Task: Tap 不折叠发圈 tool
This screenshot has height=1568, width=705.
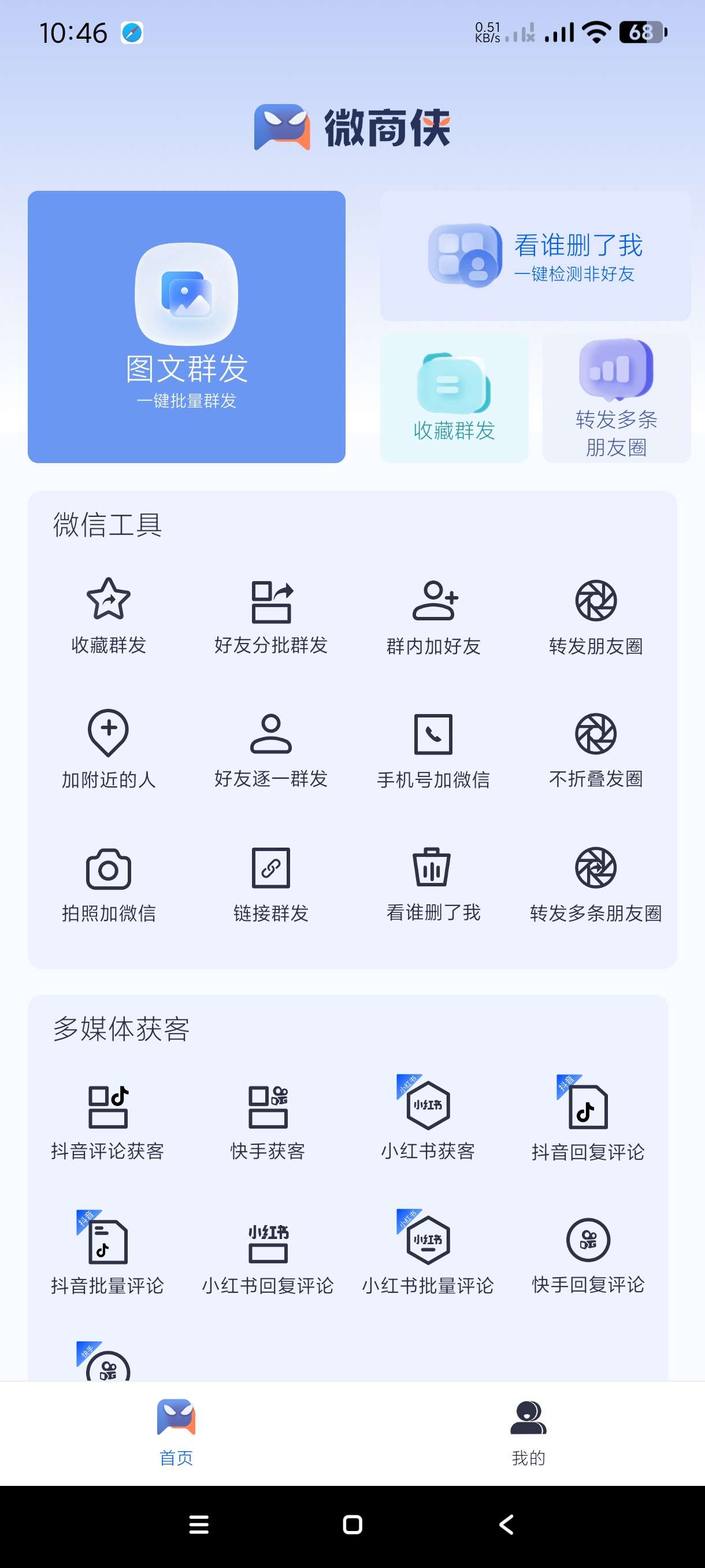Action: 596,749
